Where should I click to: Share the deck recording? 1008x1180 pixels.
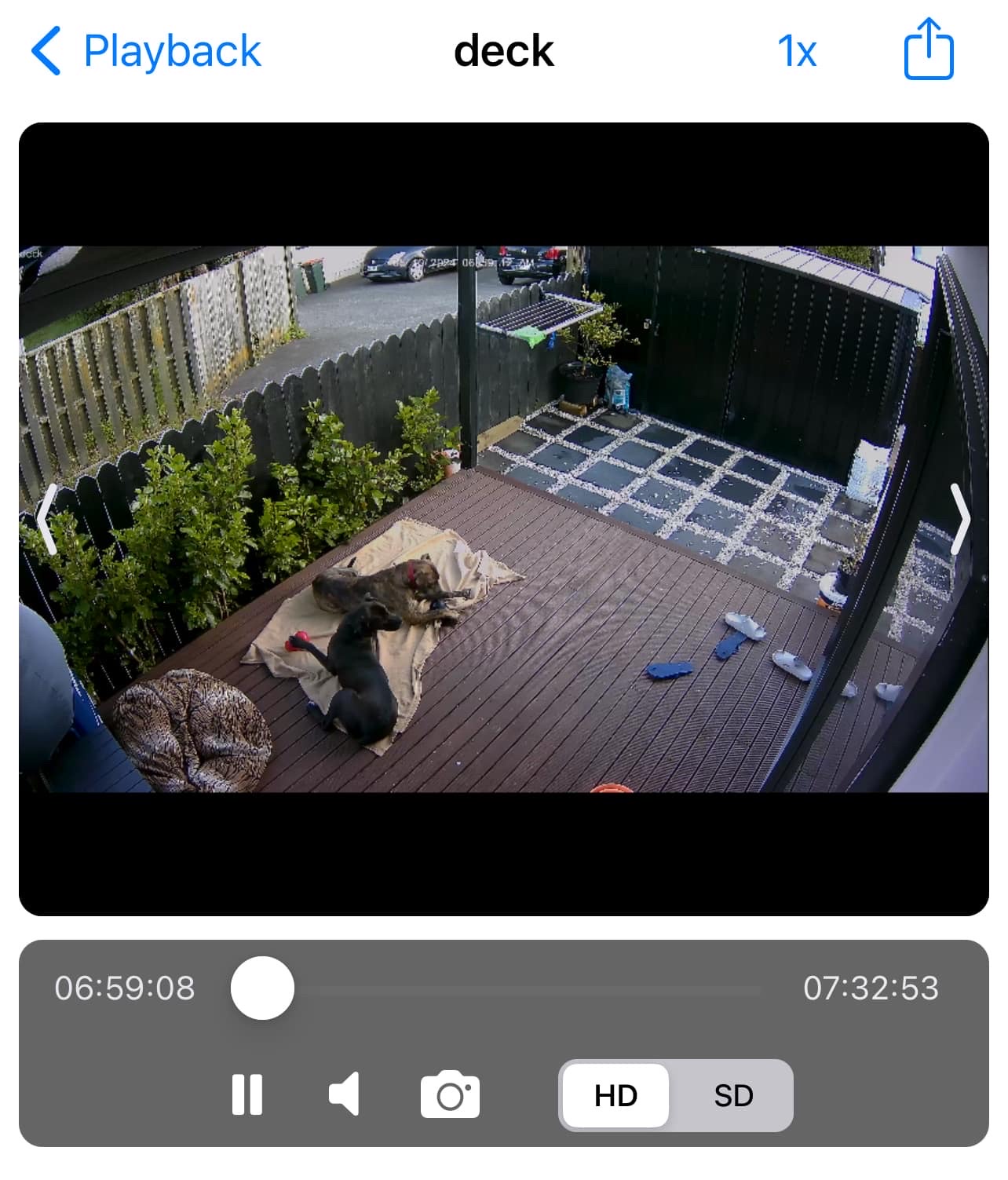pos(928,49)
